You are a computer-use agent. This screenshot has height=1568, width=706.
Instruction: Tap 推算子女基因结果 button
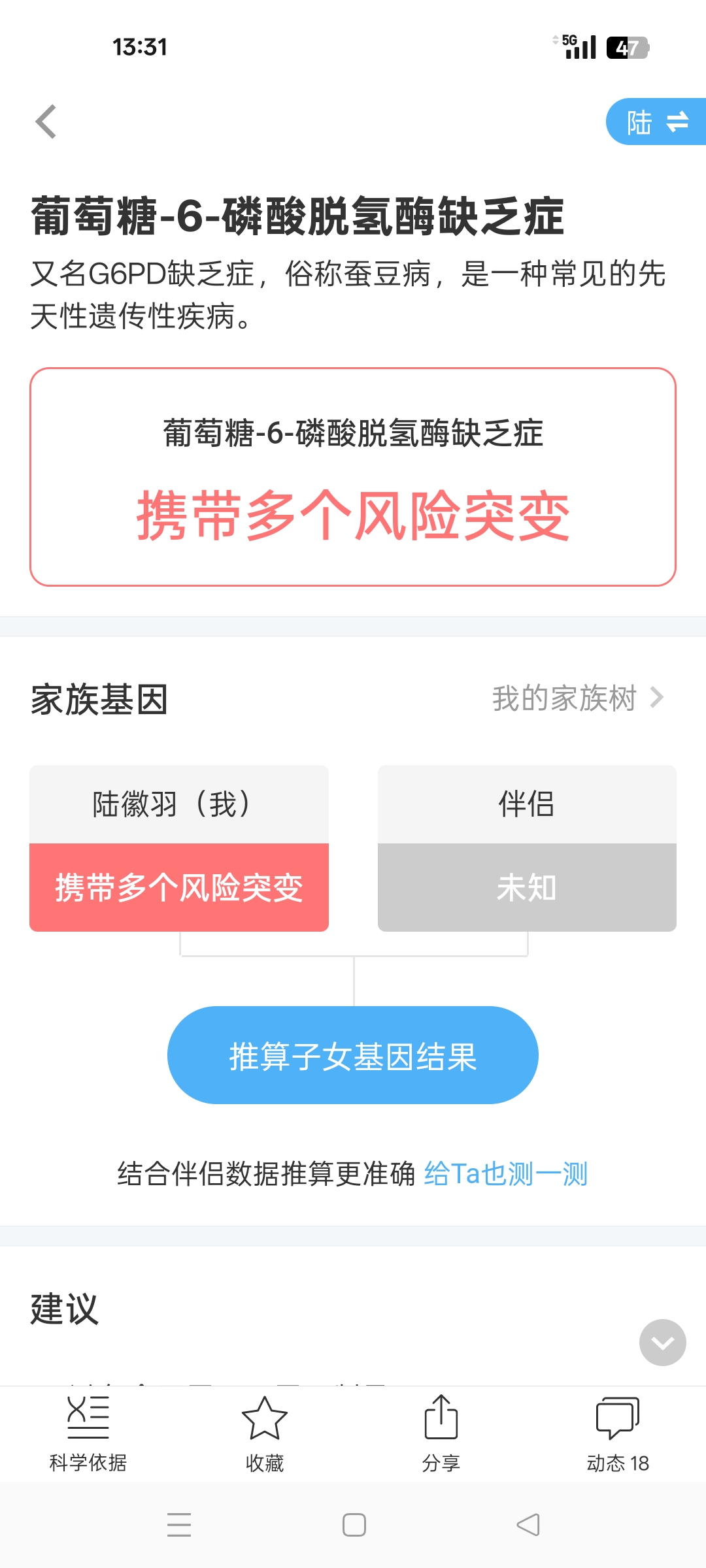click(353, 1055)
